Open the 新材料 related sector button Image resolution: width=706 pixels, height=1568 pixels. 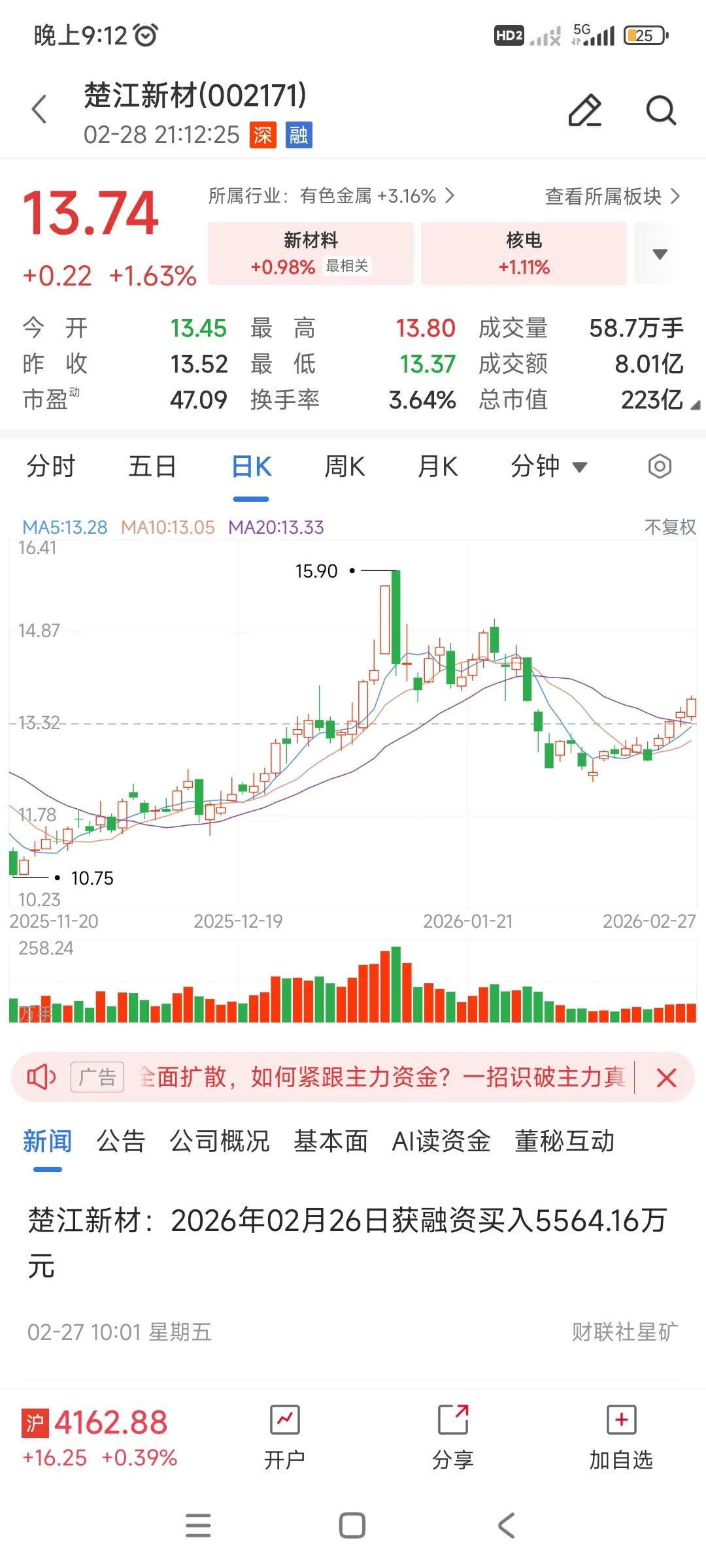pyautogui.click(x=310, y=253)
